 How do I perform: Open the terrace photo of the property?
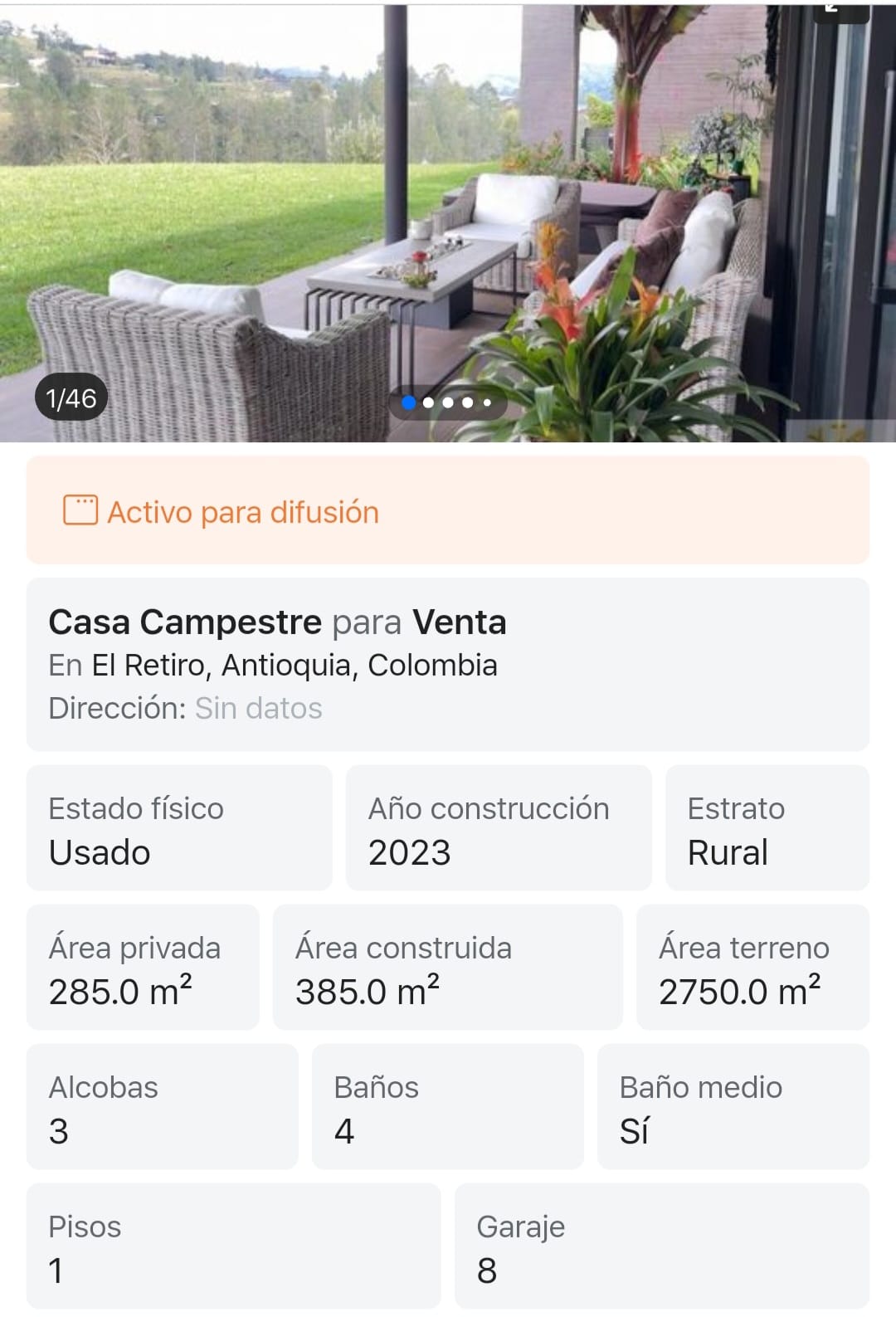448,216
